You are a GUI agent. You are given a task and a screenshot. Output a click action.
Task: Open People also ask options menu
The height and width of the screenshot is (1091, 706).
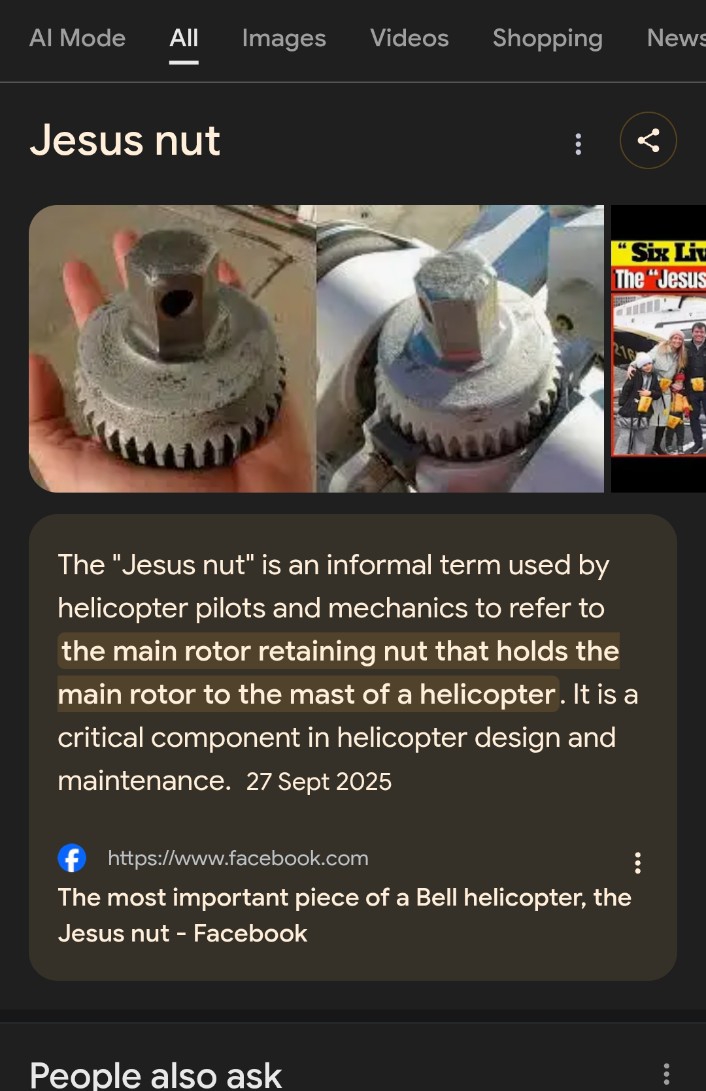666,1074
